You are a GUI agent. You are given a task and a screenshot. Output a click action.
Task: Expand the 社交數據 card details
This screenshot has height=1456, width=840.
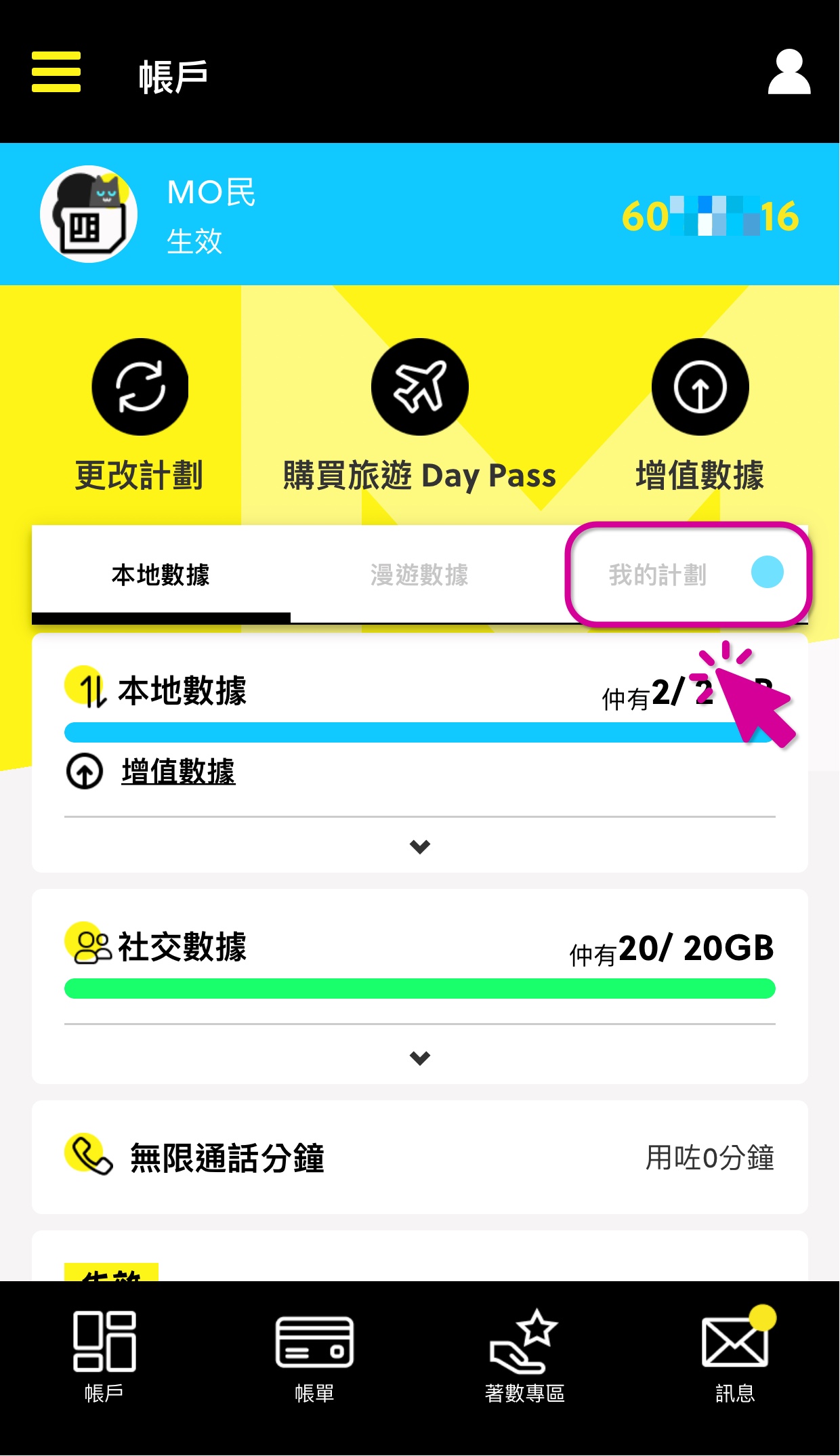(x=419, y=1058)
